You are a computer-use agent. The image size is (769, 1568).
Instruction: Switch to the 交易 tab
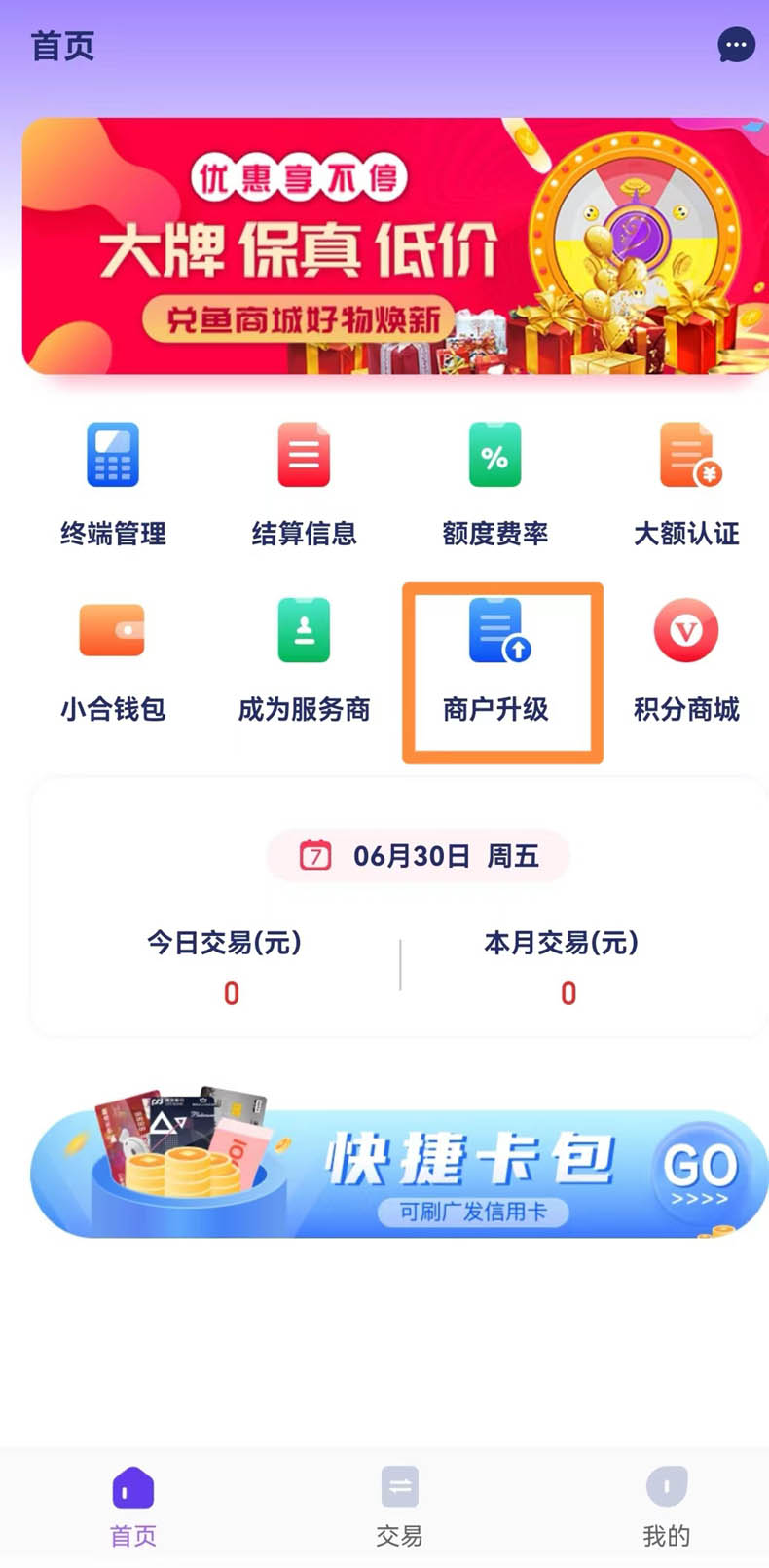399,1507
